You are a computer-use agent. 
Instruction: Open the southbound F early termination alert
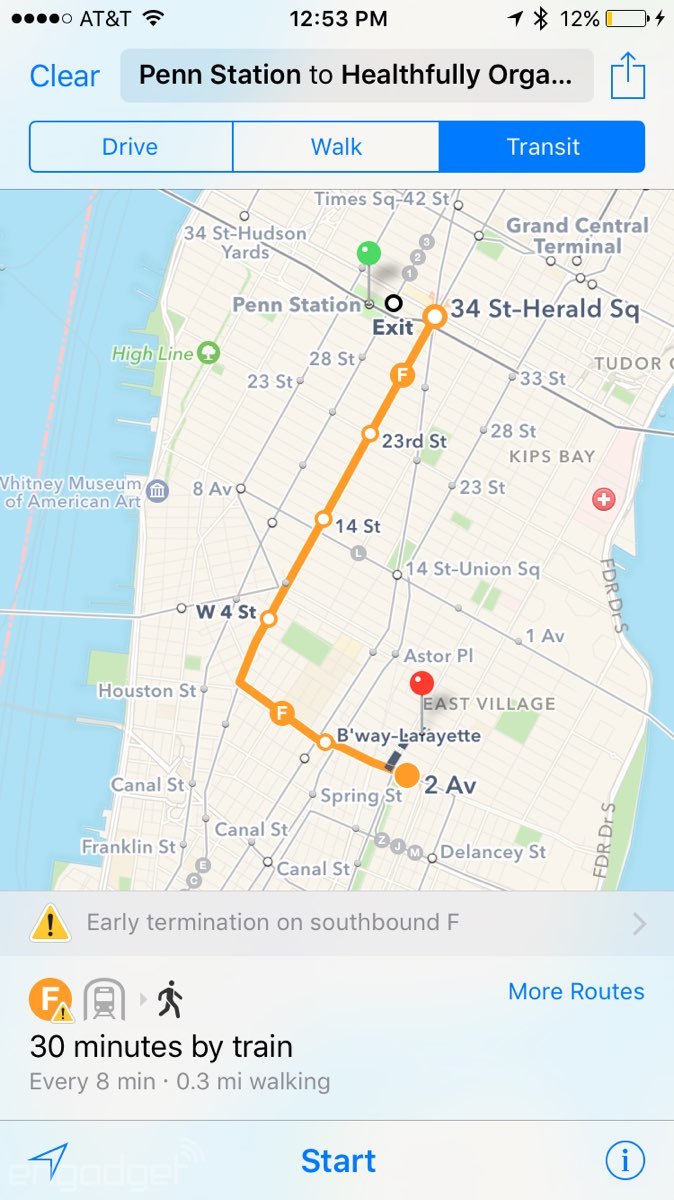337,922
